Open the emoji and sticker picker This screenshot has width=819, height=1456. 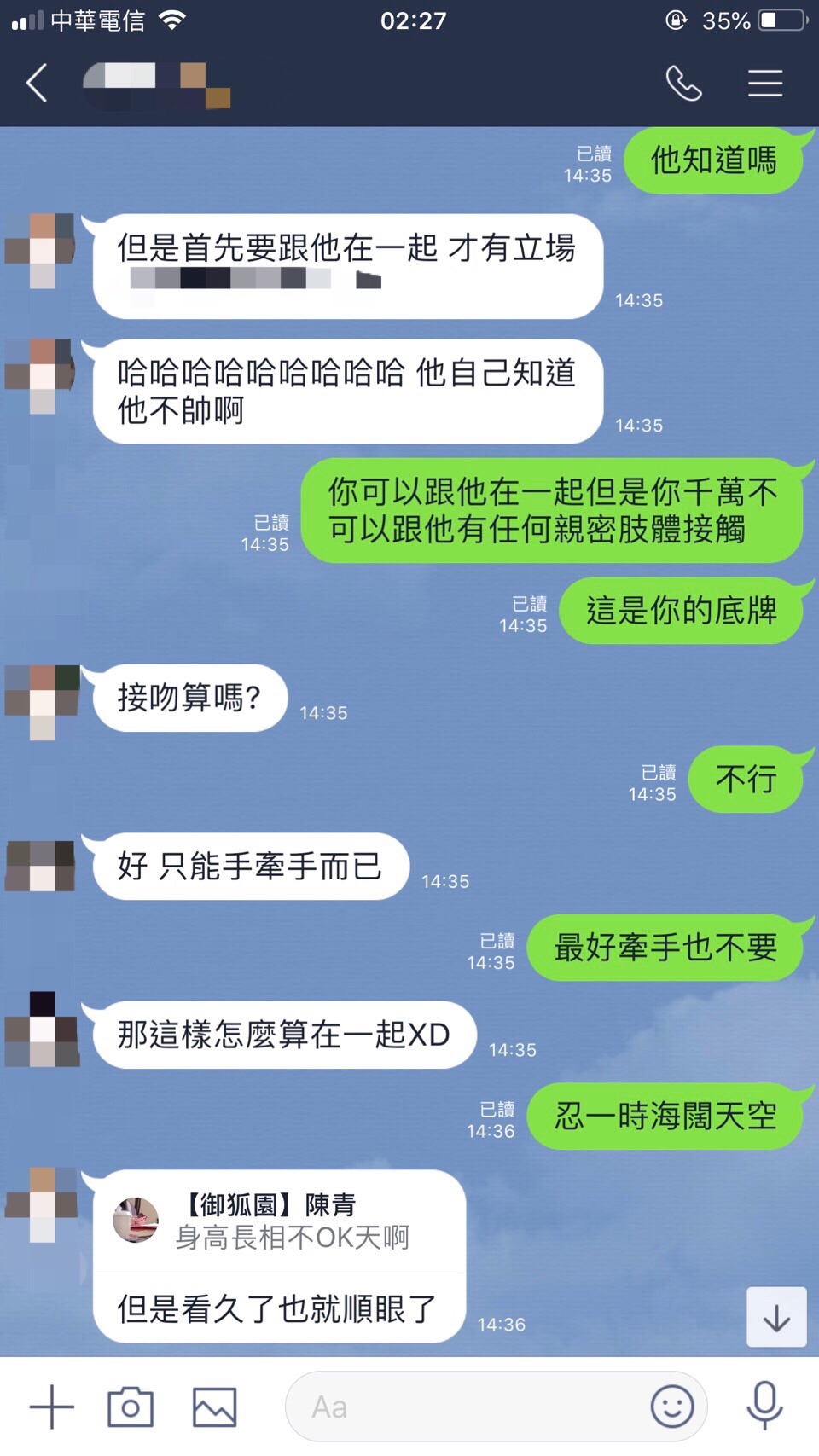672,1407
